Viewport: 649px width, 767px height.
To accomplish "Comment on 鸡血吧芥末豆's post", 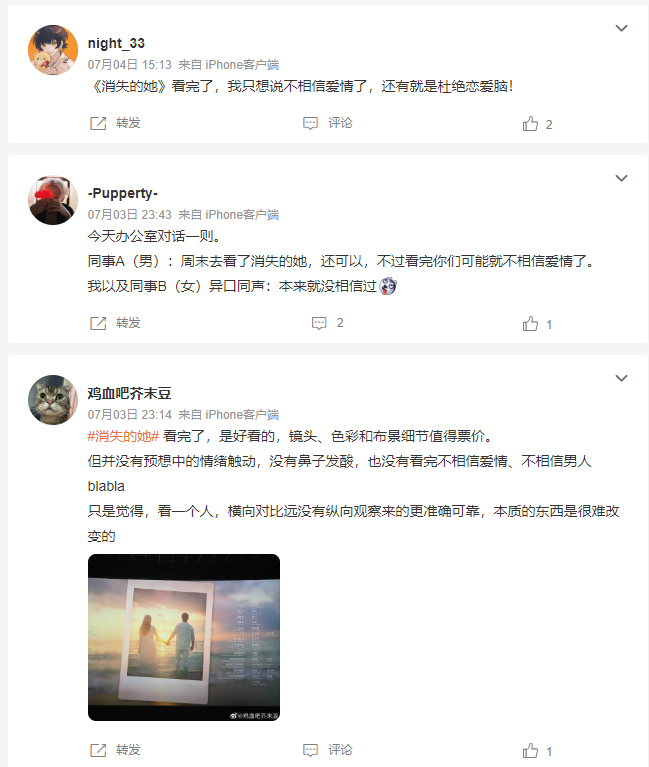I will 328,750.
